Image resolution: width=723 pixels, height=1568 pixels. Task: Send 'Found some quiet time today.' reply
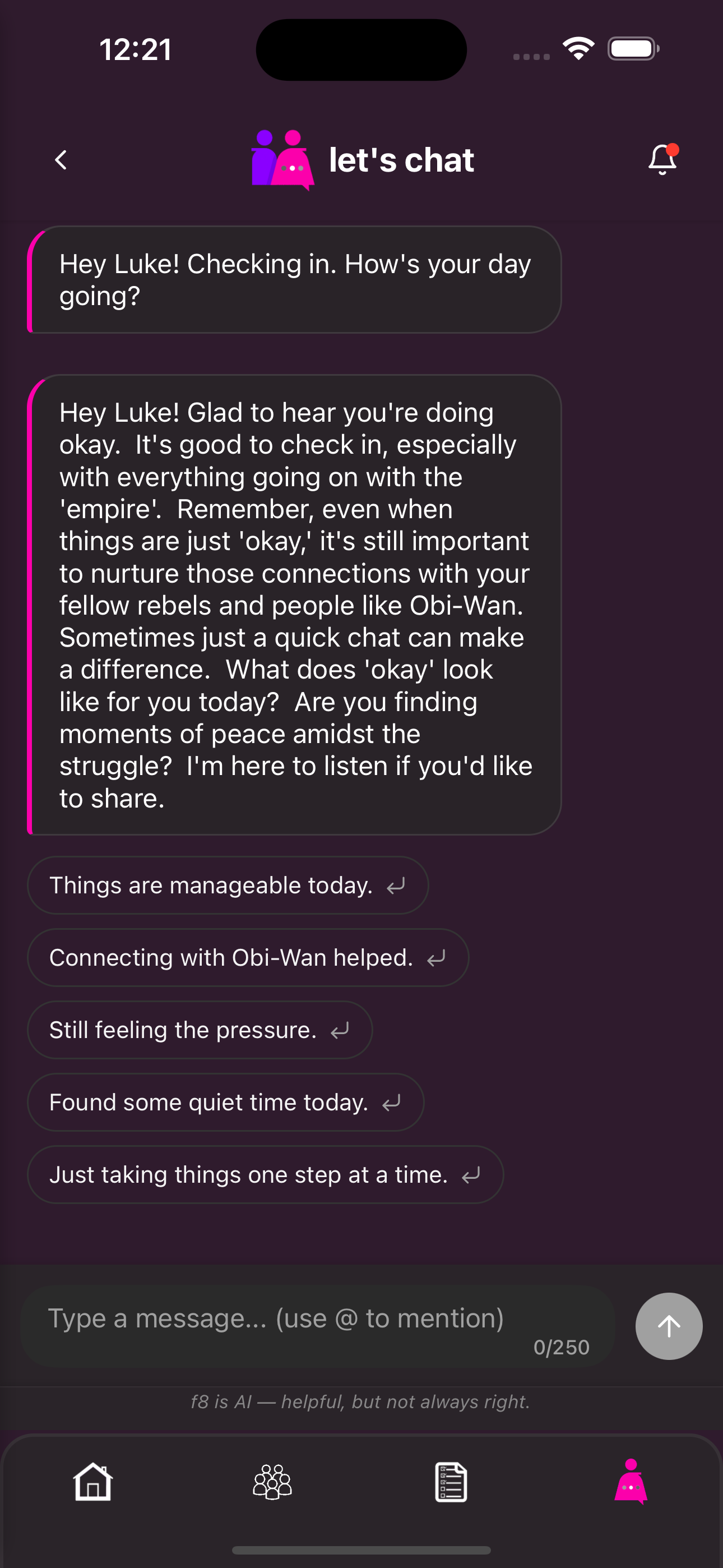[225, 1103]
